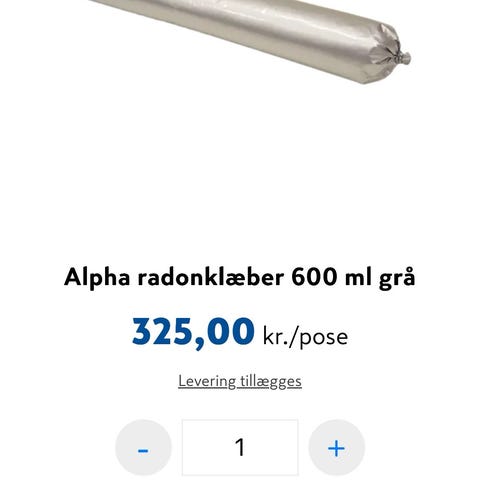Decrease quantity with the minus button
480x480 pixels.
(143, 448)
